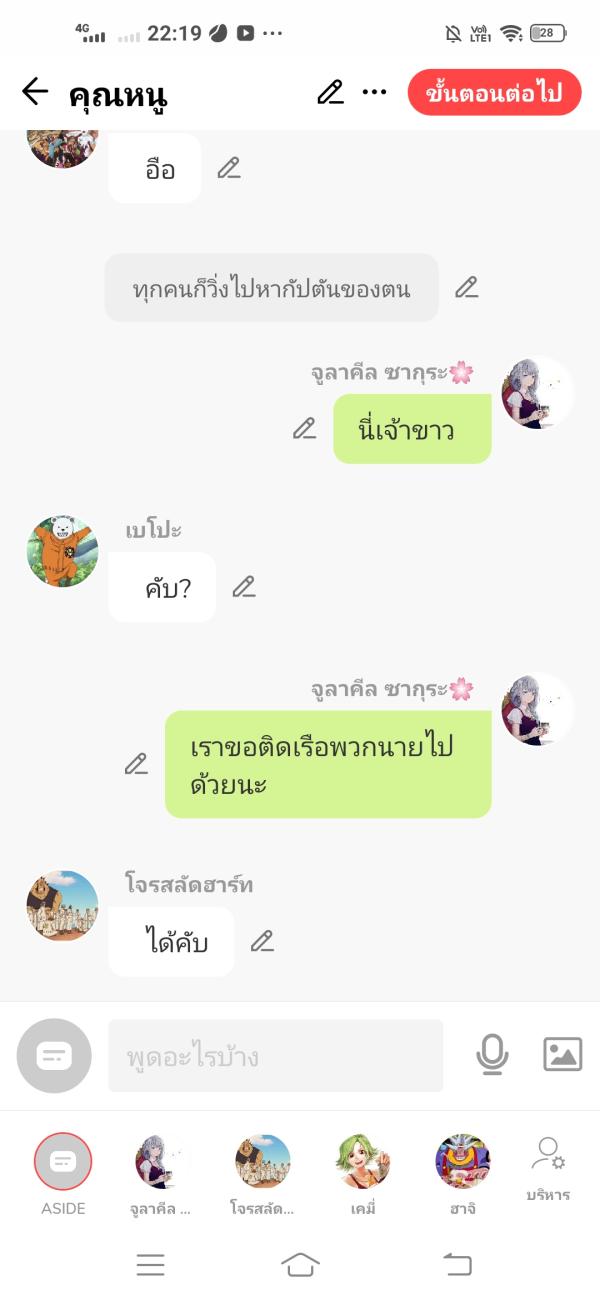This screenshot has height=1300, width=600.
Task: Edit the aside ทุกคนก็วิ่งไปหากัปตันของตน
Action: pos(466,288)
